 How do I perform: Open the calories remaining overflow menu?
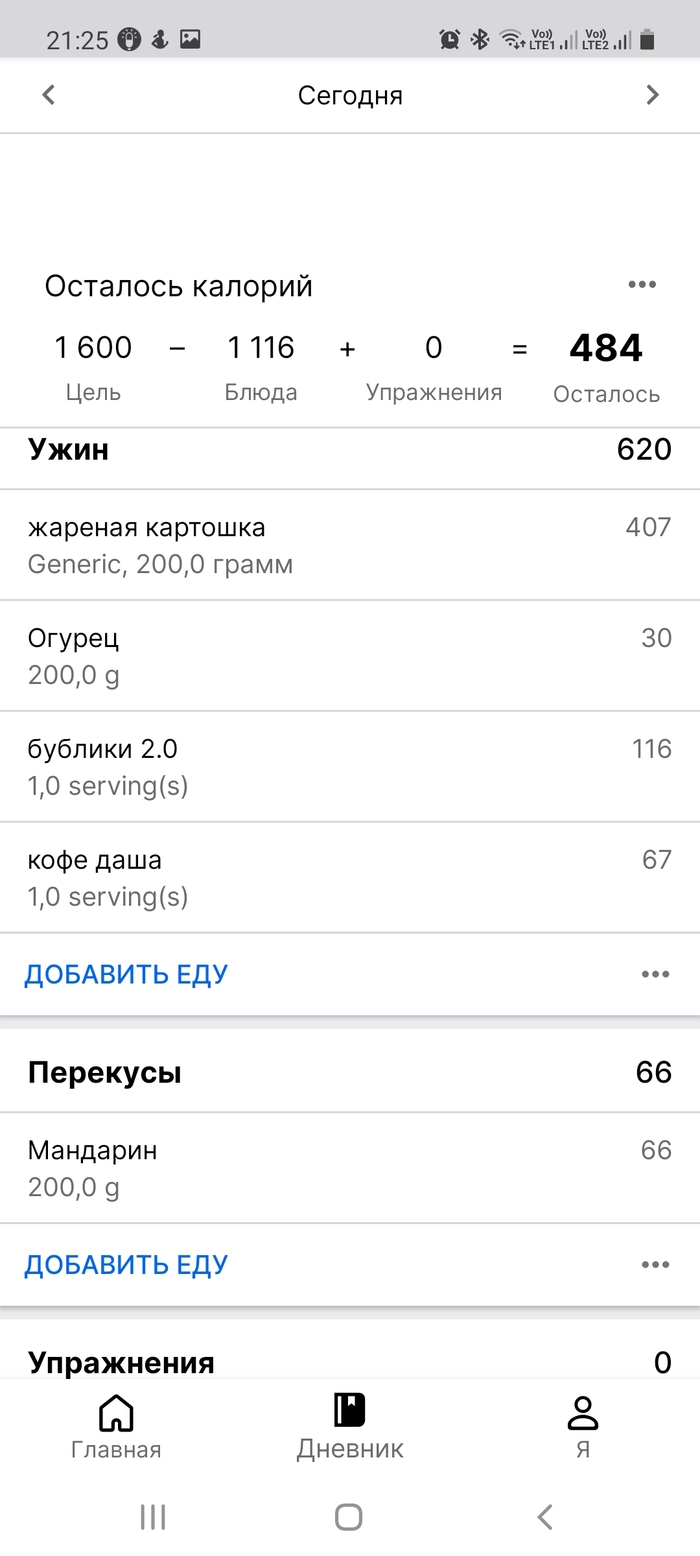click(642, 285)
